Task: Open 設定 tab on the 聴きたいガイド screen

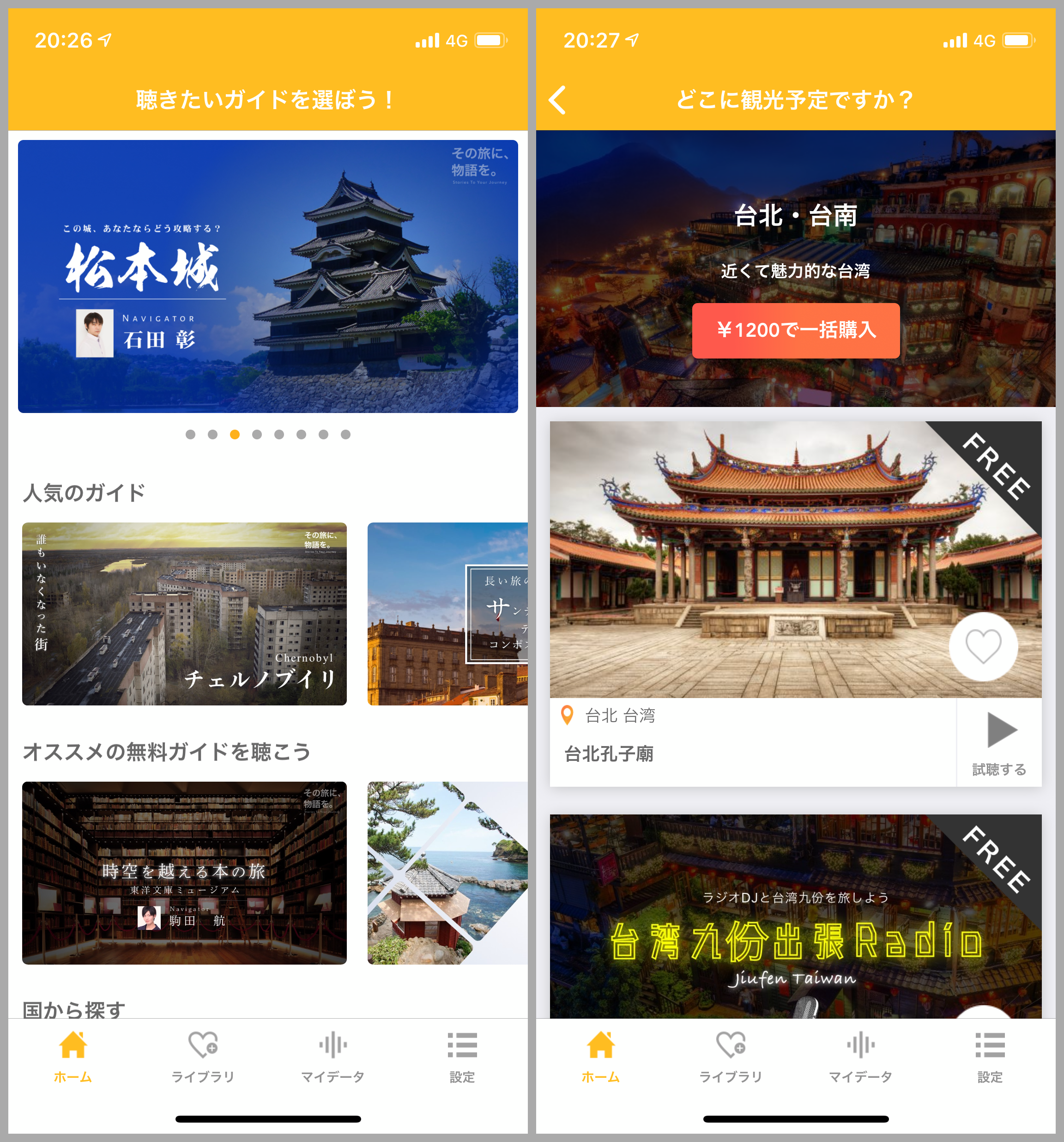Action: click(x=462, y=1056)
